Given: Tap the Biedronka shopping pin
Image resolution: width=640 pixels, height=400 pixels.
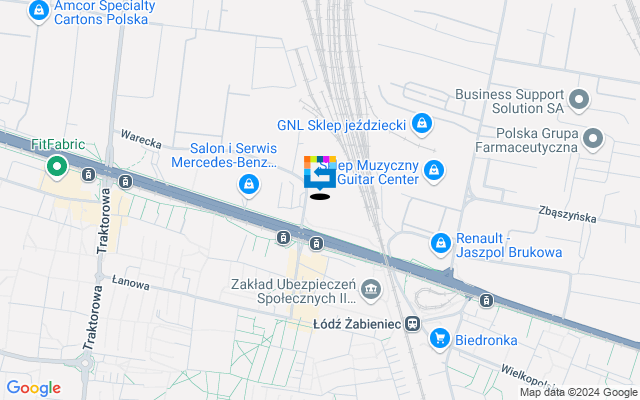Looking at the screenshot, I should [438, 339].
